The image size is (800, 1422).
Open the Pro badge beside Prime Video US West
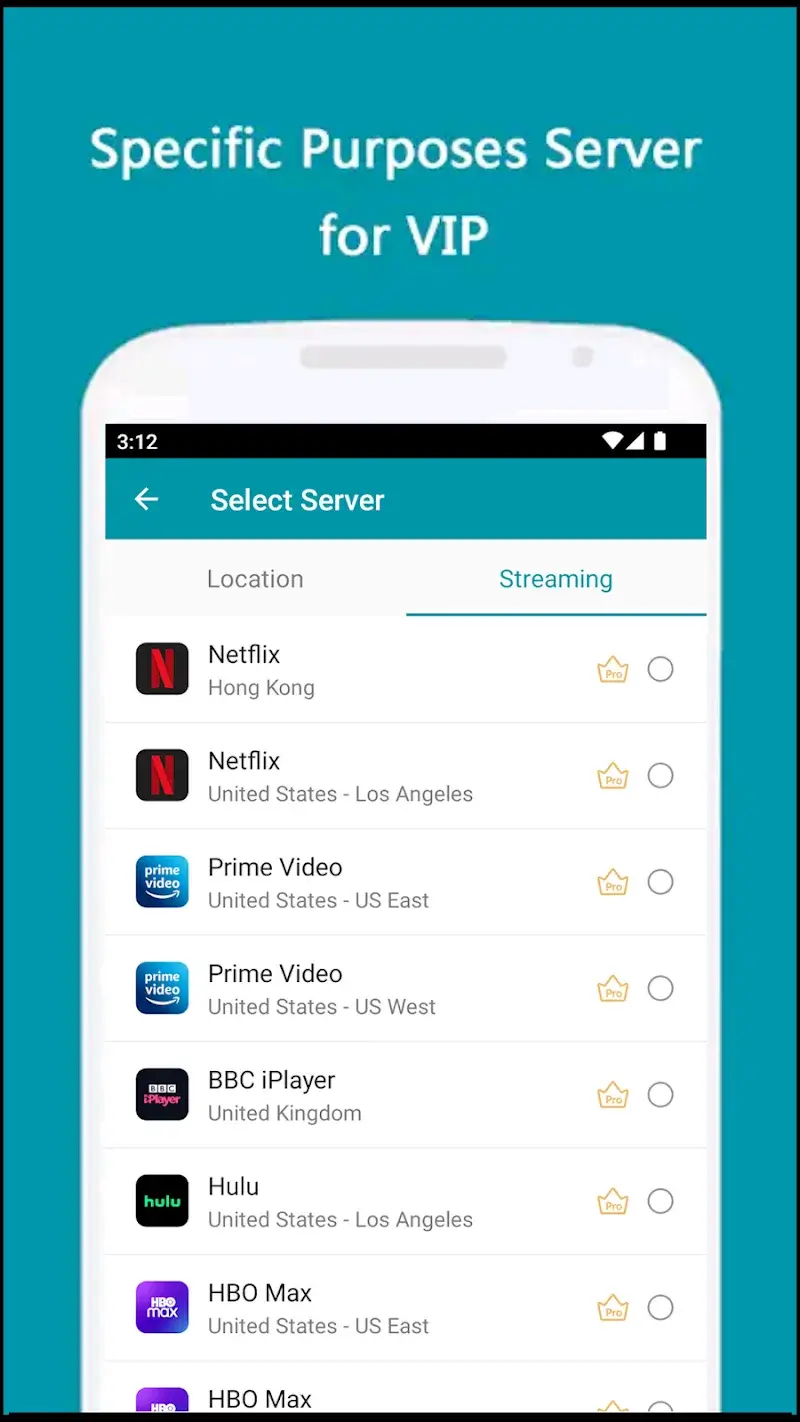pos(612,988)
